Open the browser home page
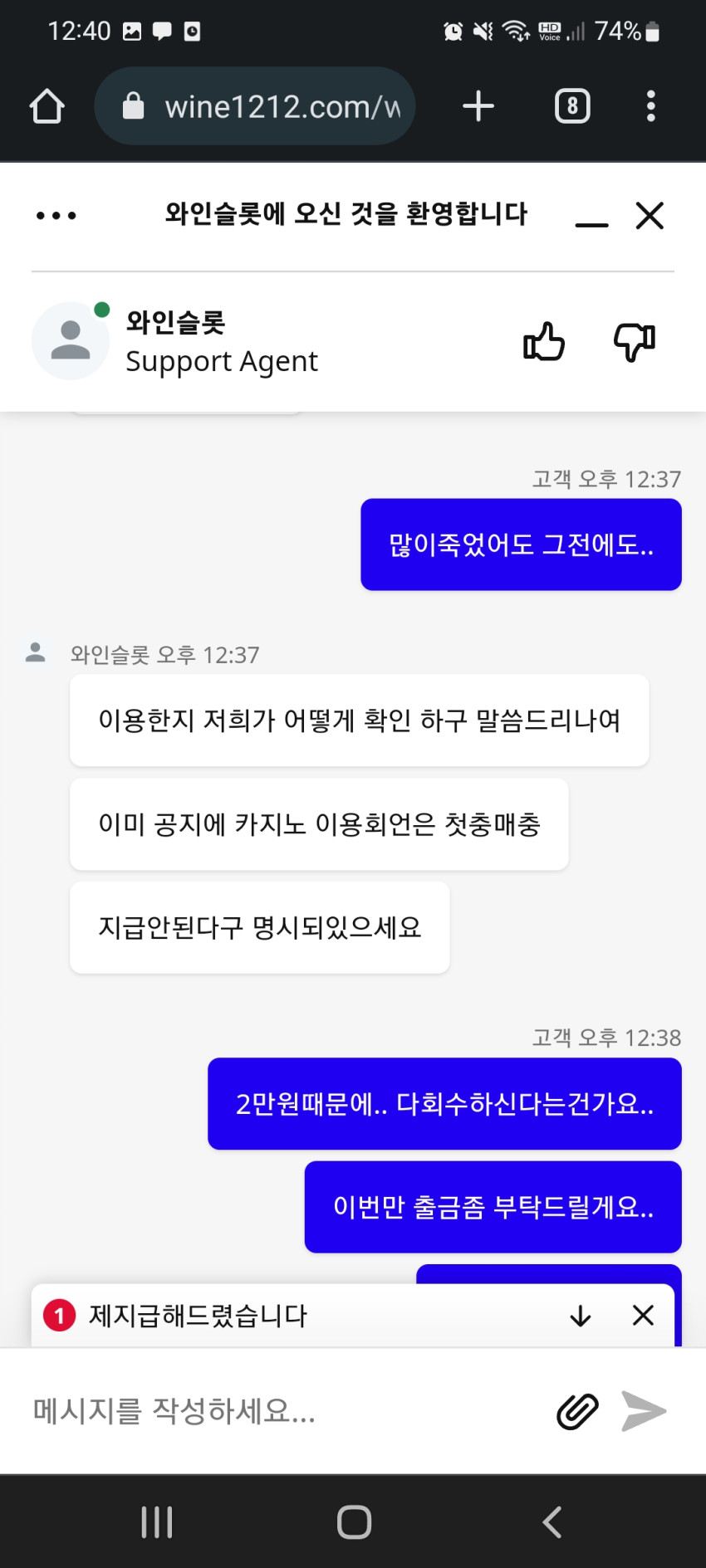706x1568 pixels. 47,106
